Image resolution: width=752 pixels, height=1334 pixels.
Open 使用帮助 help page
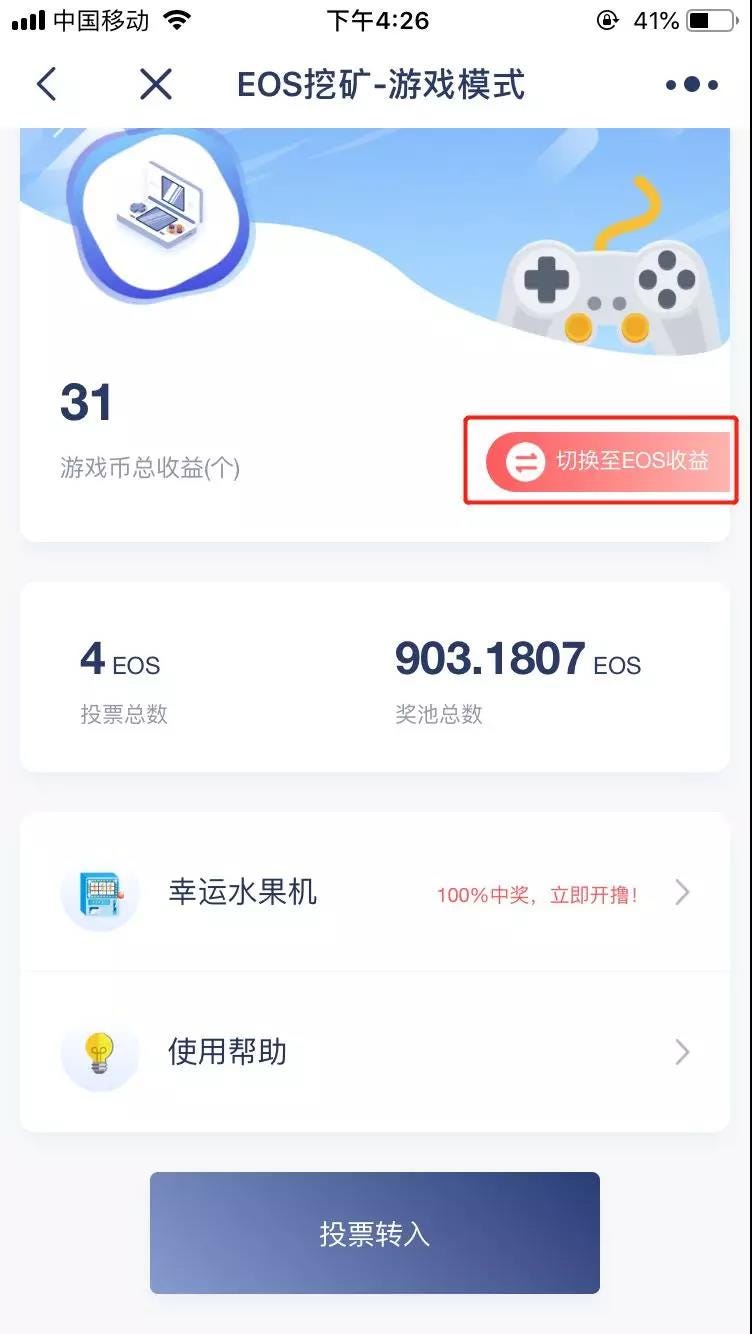[375, 1052]
